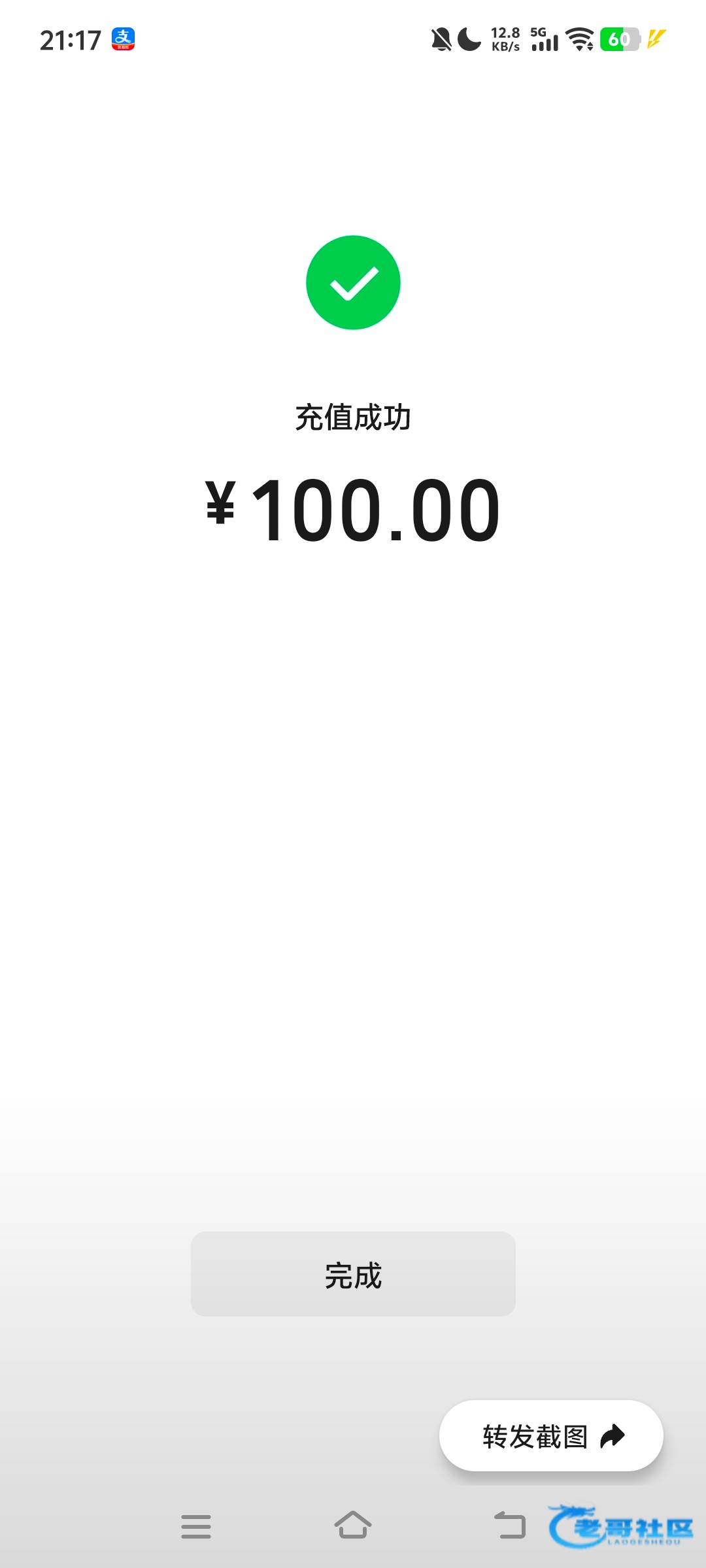Go to the home screen

(353, 1526)
